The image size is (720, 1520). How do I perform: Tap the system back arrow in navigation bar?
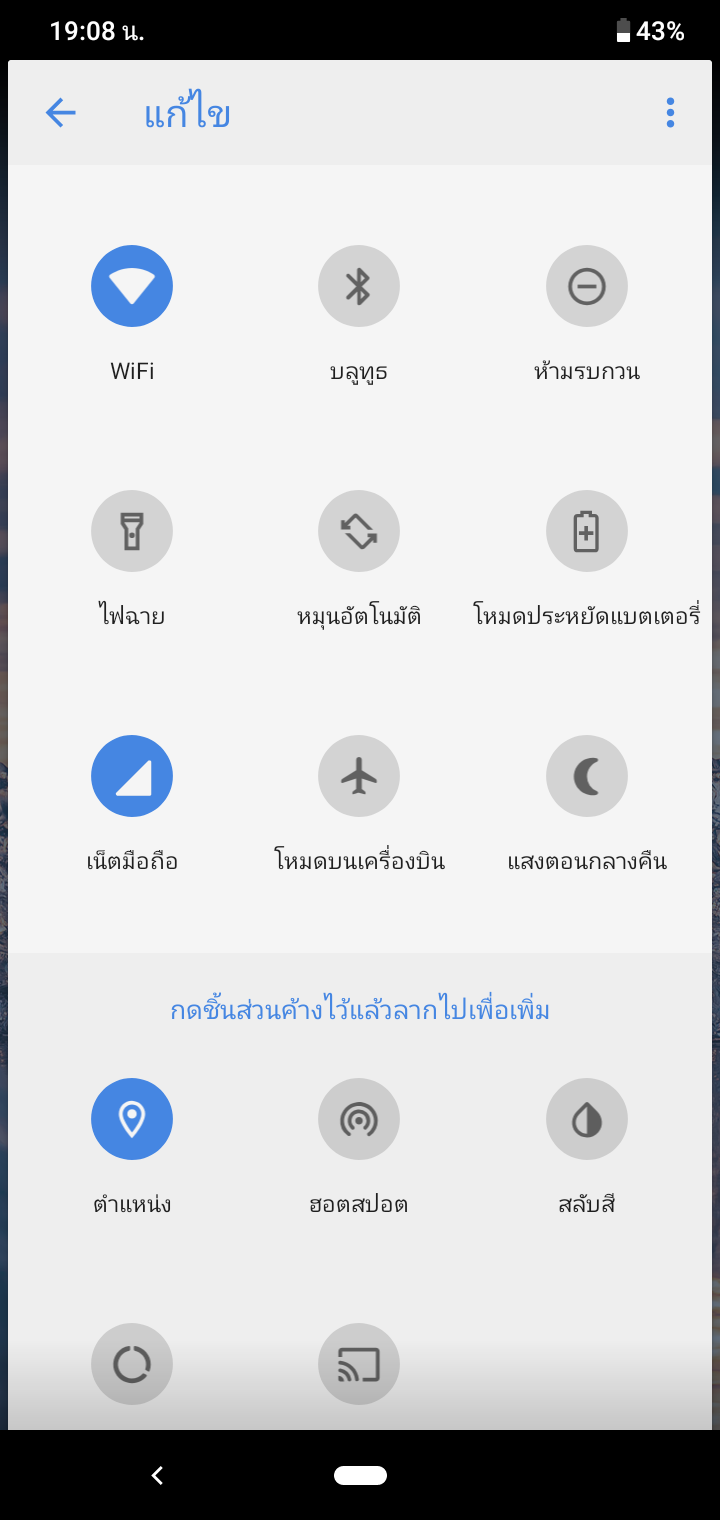pyautogui.click(x=157, y=1475)
